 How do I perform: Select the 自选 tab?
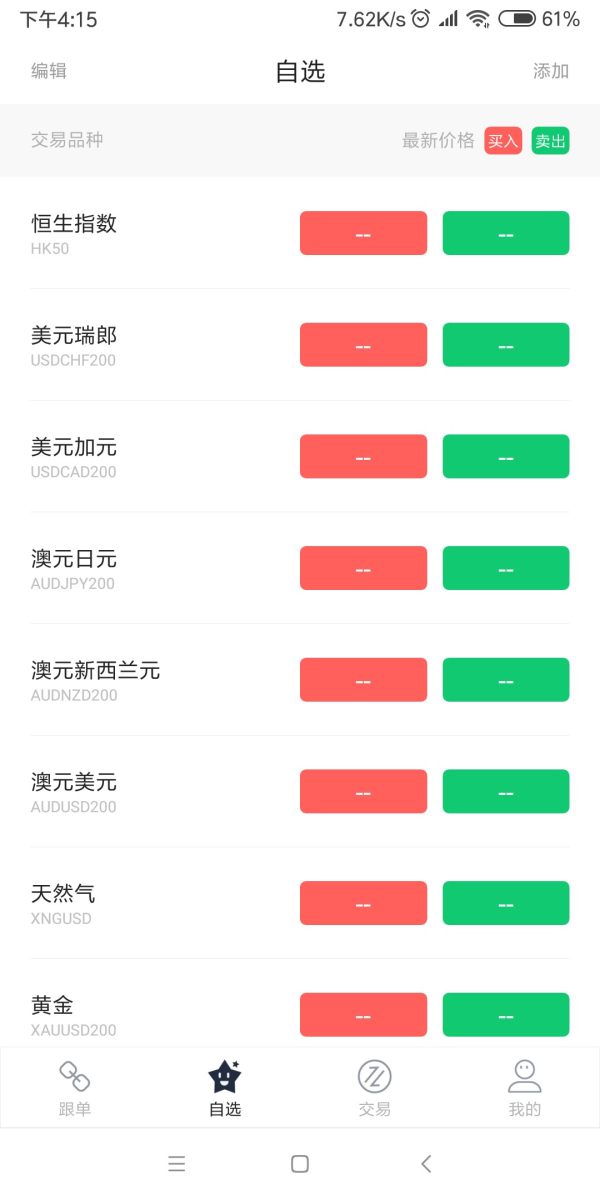225,1089
